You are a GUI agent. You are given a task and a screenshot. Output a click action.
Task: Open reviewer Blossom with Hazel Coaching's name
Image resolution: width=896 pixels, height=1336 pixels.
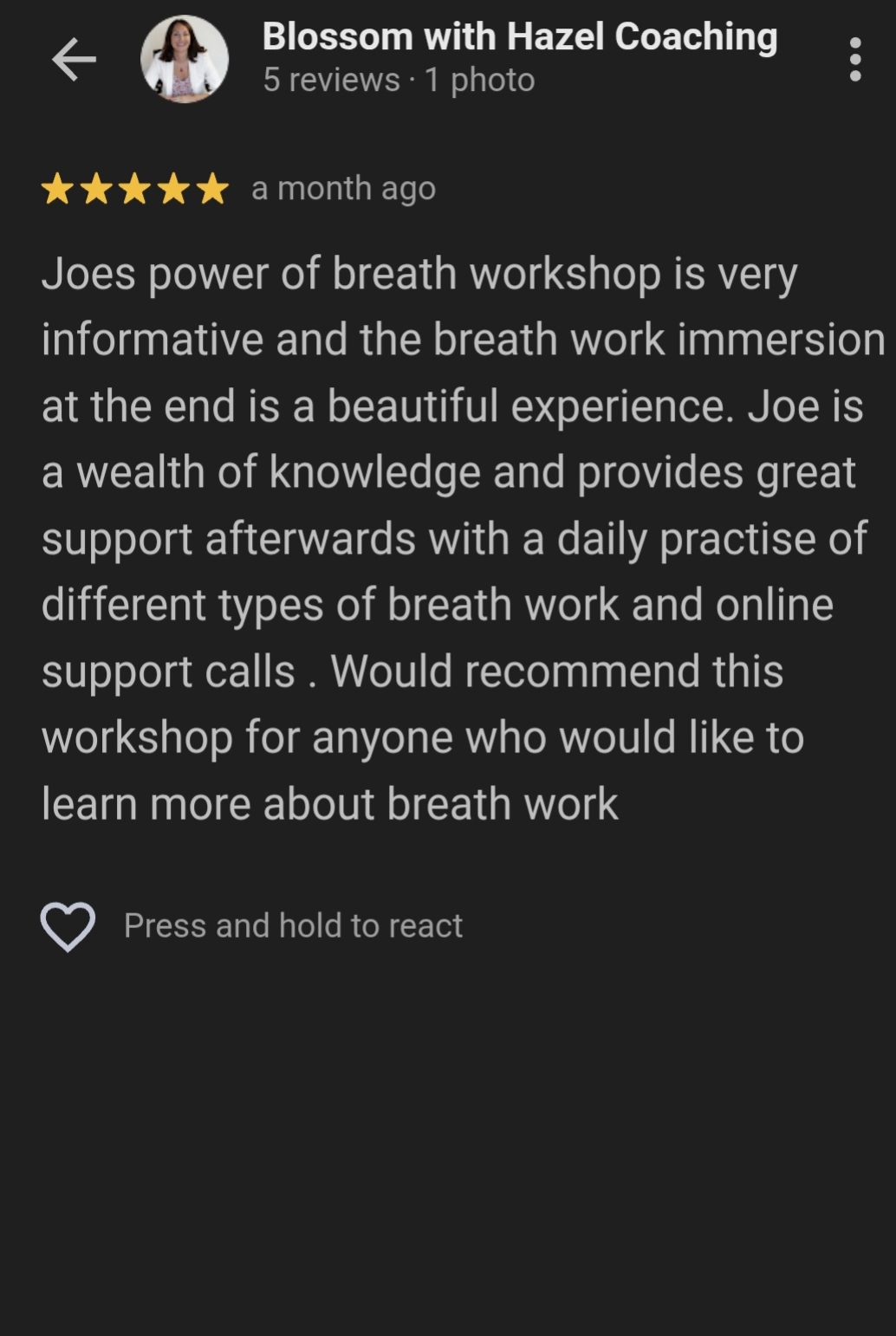(519, 37)
